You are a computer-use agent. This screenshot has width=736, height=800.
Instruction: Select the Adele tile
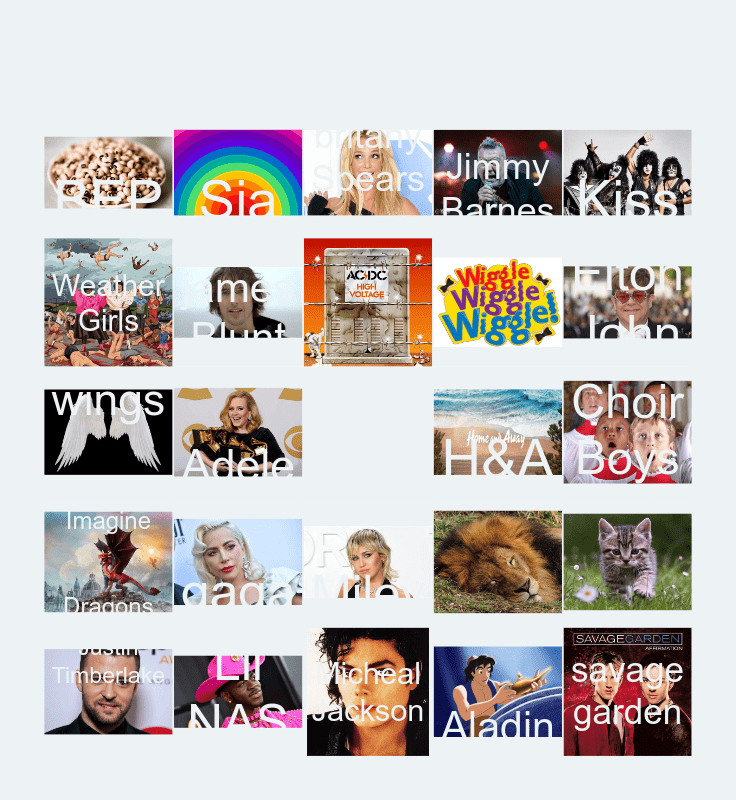click(238, 432)
